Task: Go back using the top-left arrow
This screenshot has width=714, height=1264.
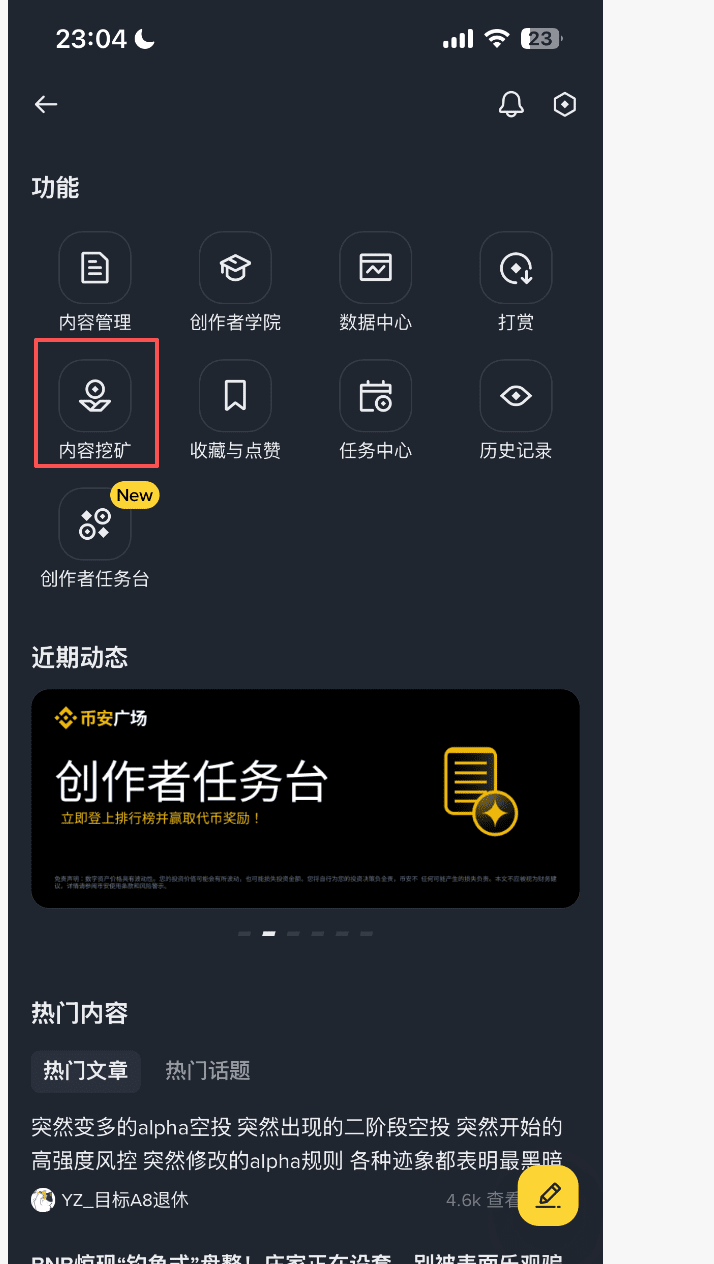Action: [46, 104]
